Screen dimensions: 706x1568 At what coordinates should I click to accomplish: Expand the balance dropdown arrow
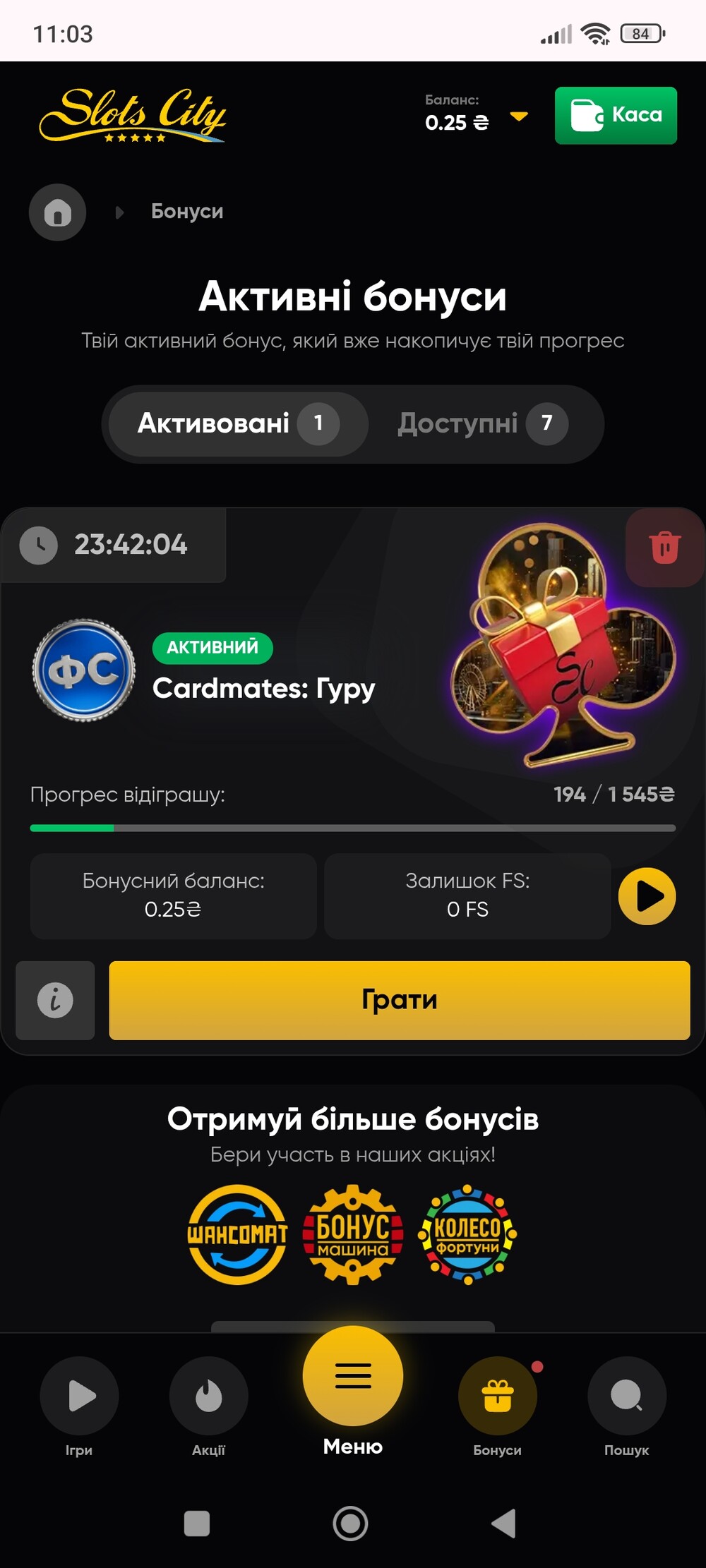click(x=519, y=116)
